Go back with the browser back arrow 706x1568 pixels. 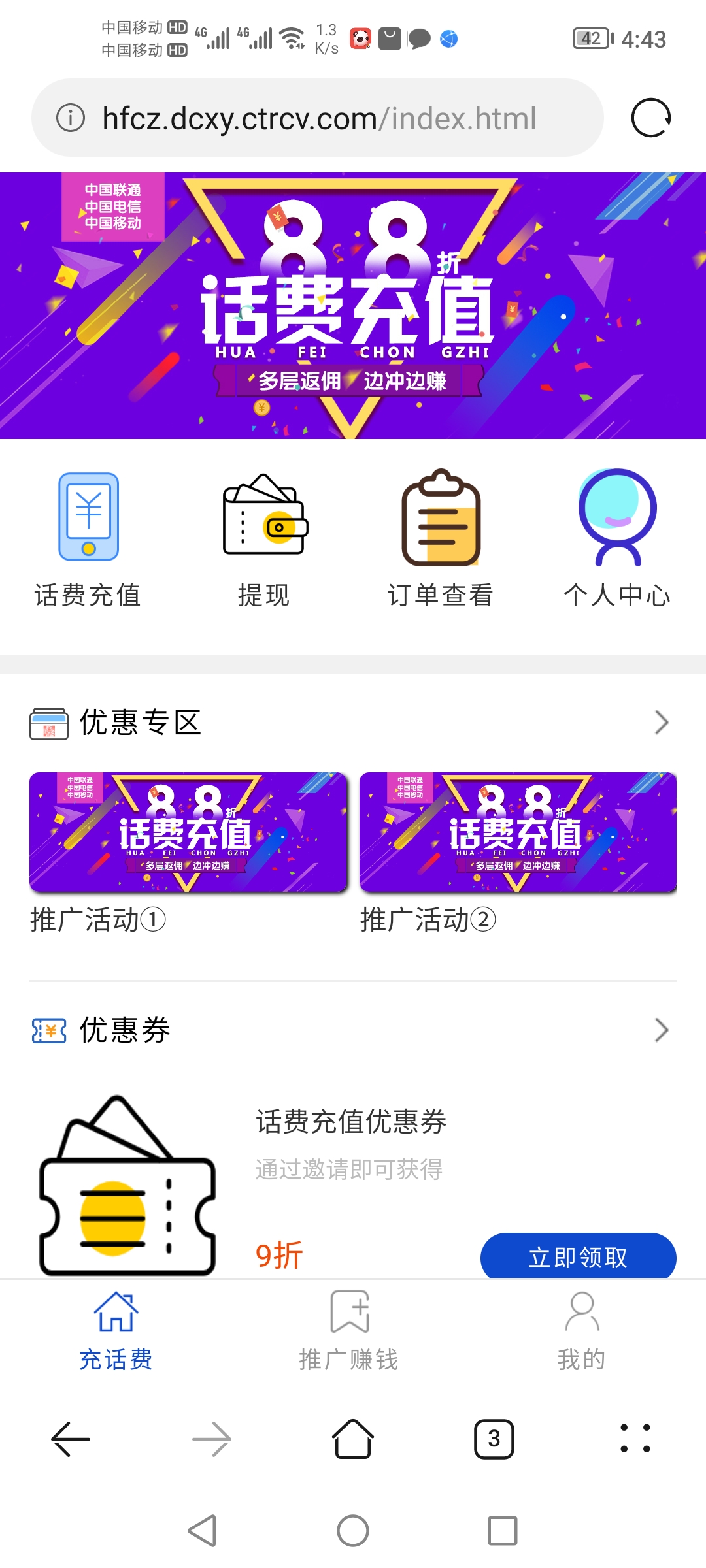(x=71, y=1439)
